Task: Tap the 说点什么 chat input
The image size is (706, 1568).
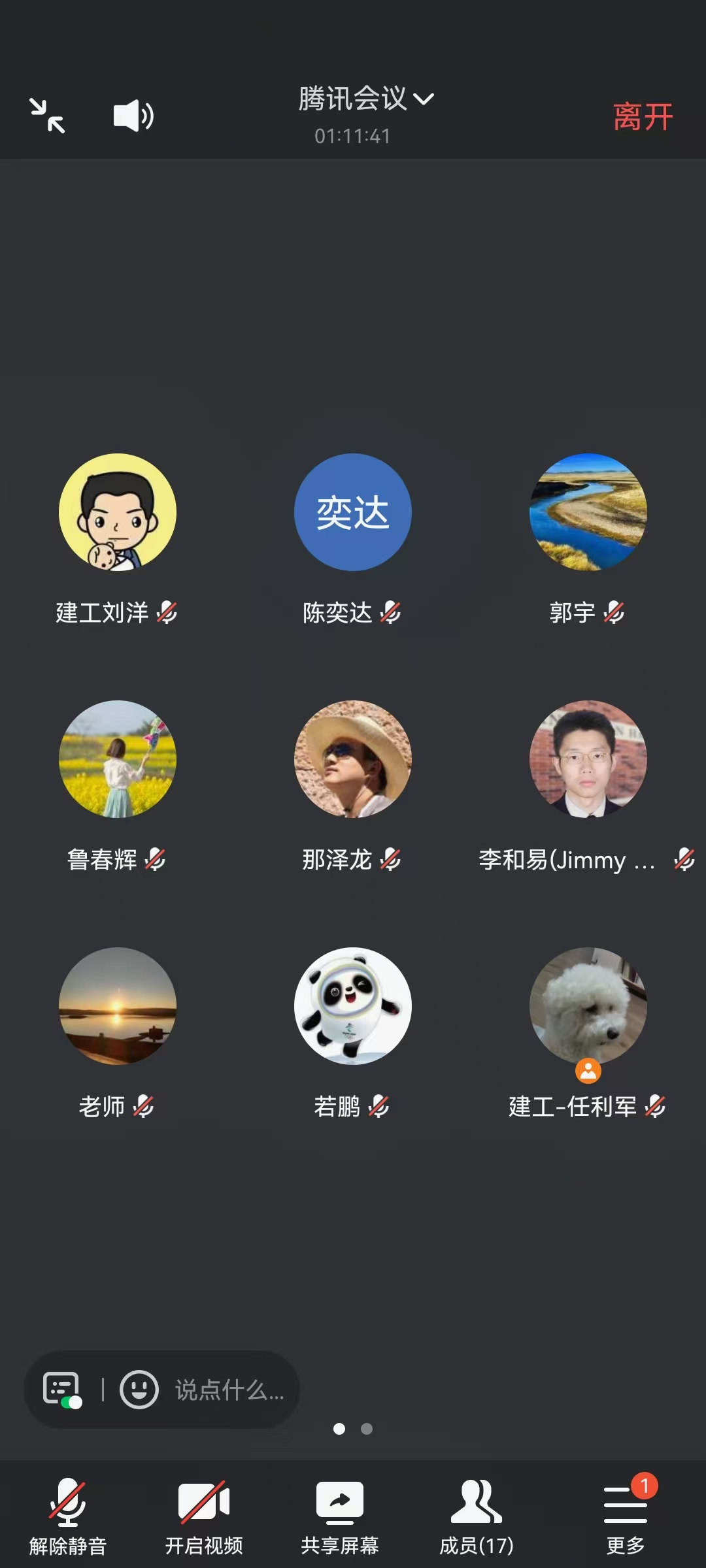Action: (229, 1390)
